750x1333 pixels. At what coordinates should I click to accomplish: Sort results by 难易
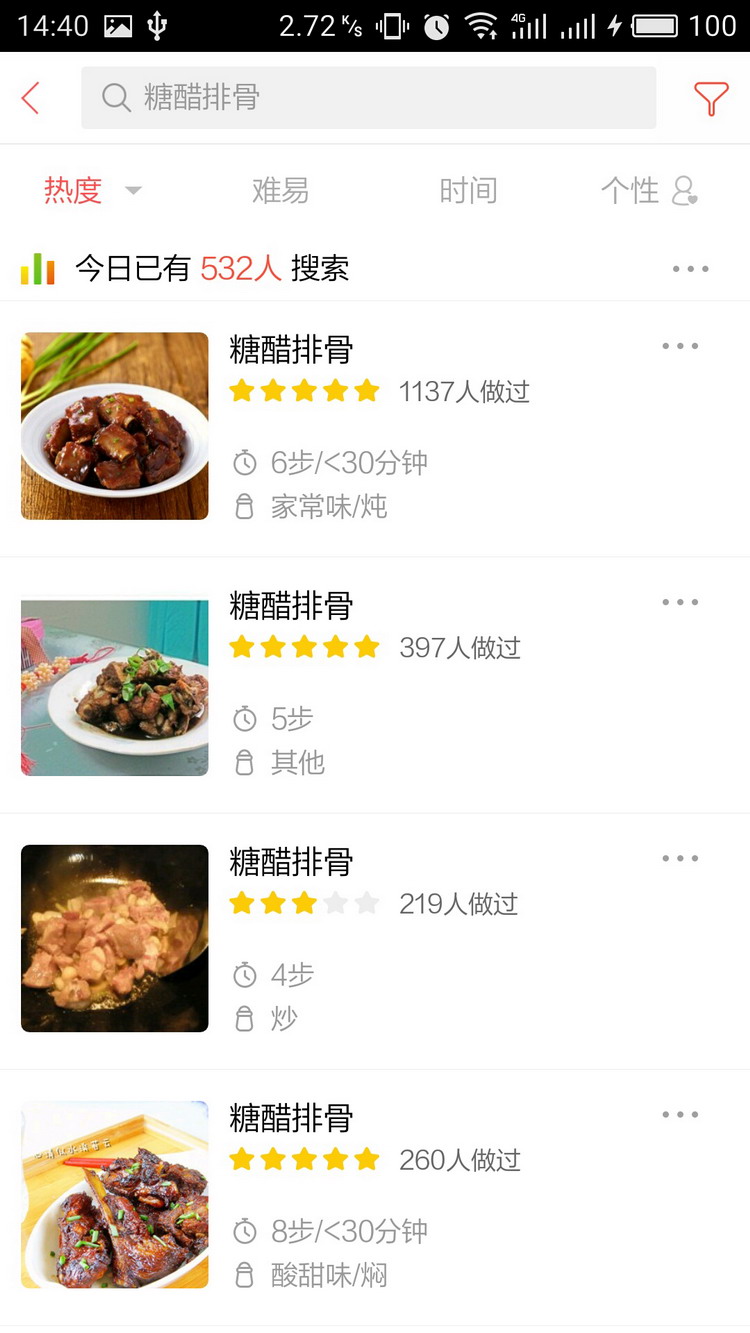pos(280,190)
